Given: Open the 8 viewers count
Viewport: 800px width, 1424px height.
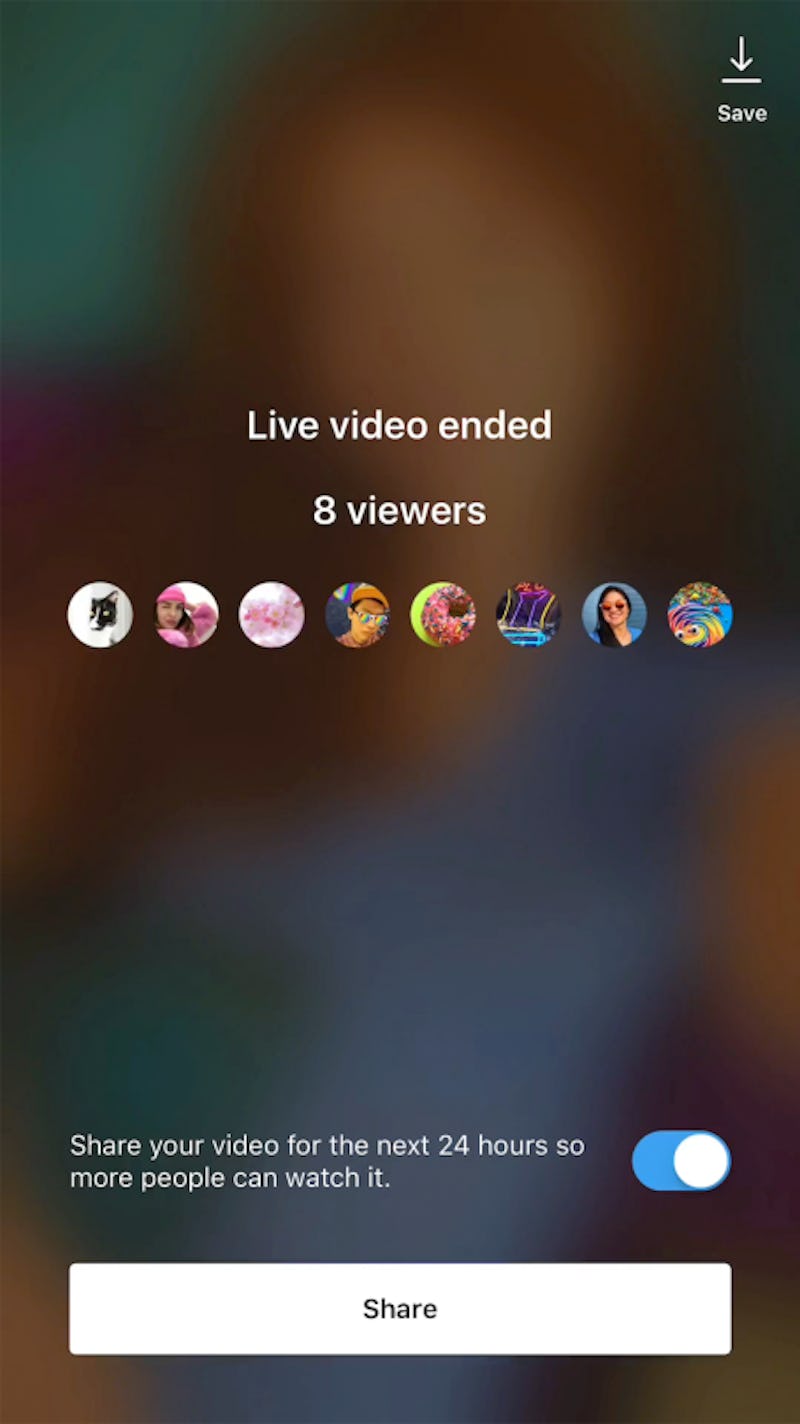Looking at the screenshot, I should pyautogui.click(x=400, y=510).
